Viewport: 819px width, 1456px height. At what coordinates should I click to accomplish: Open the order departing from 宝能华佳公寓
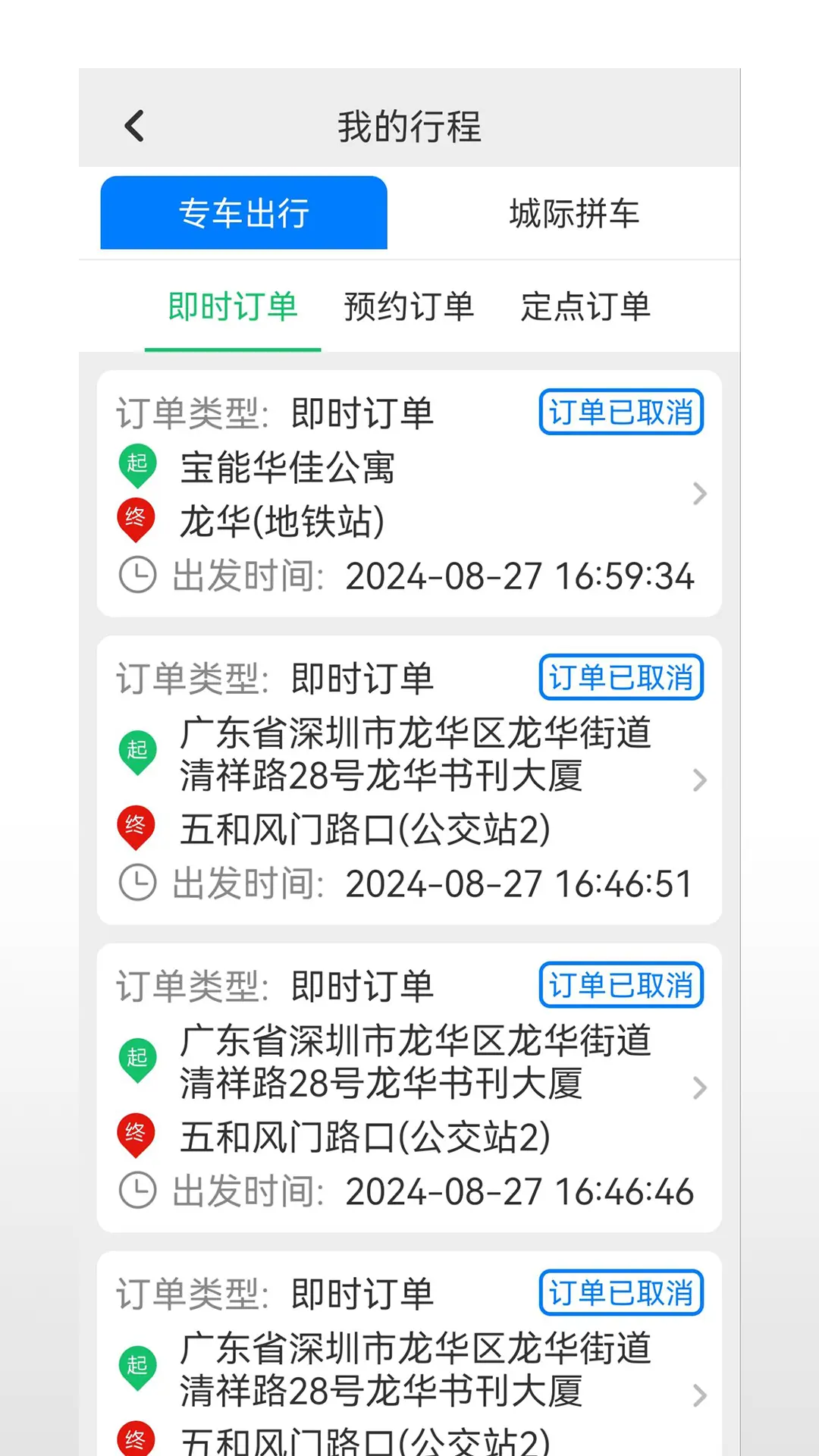click(x=409, y=494)
